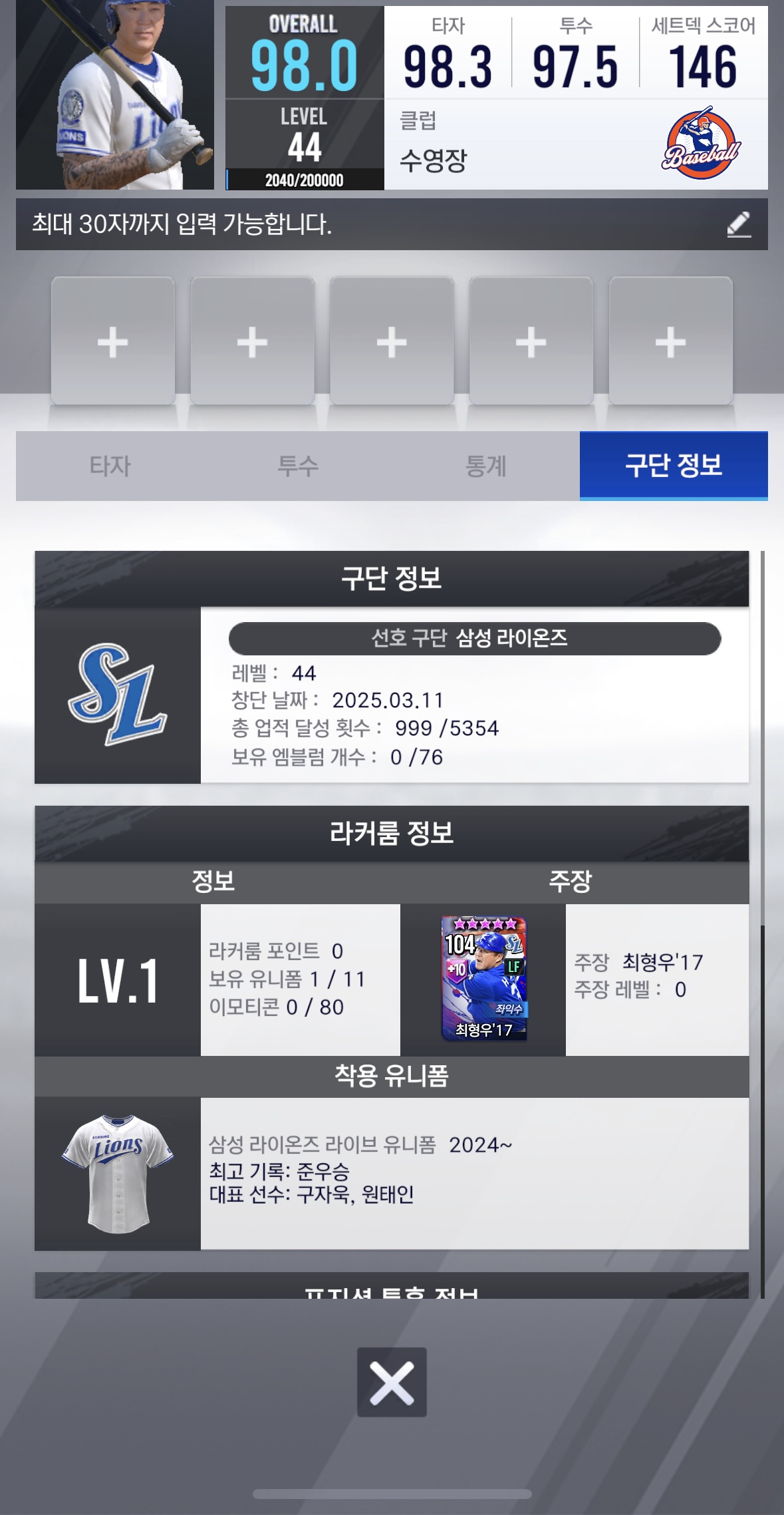
Task: Tap the middle empty plus slot
Action: (x=392, y=341)
